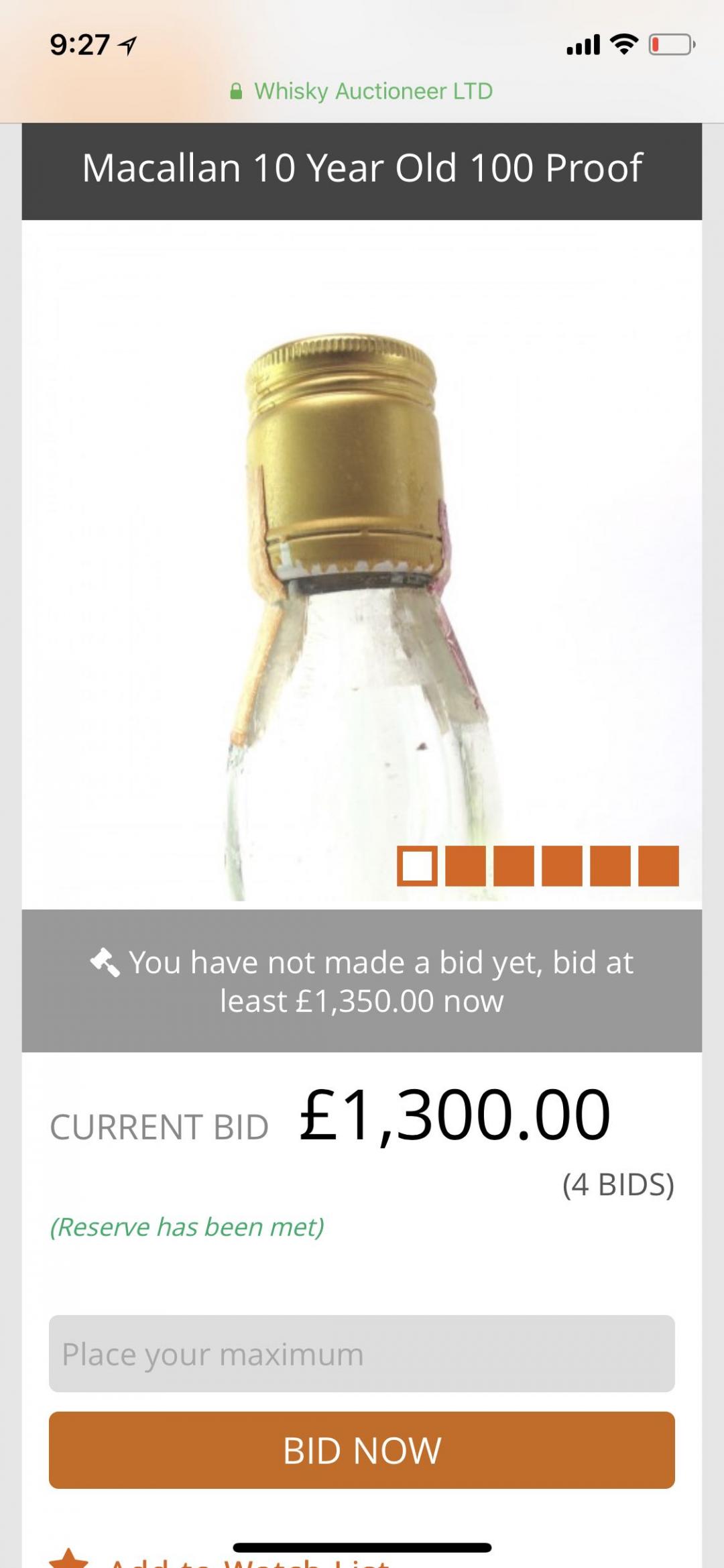
Task: Tap the BID NOW button
Action: [x=362, y=1450]
